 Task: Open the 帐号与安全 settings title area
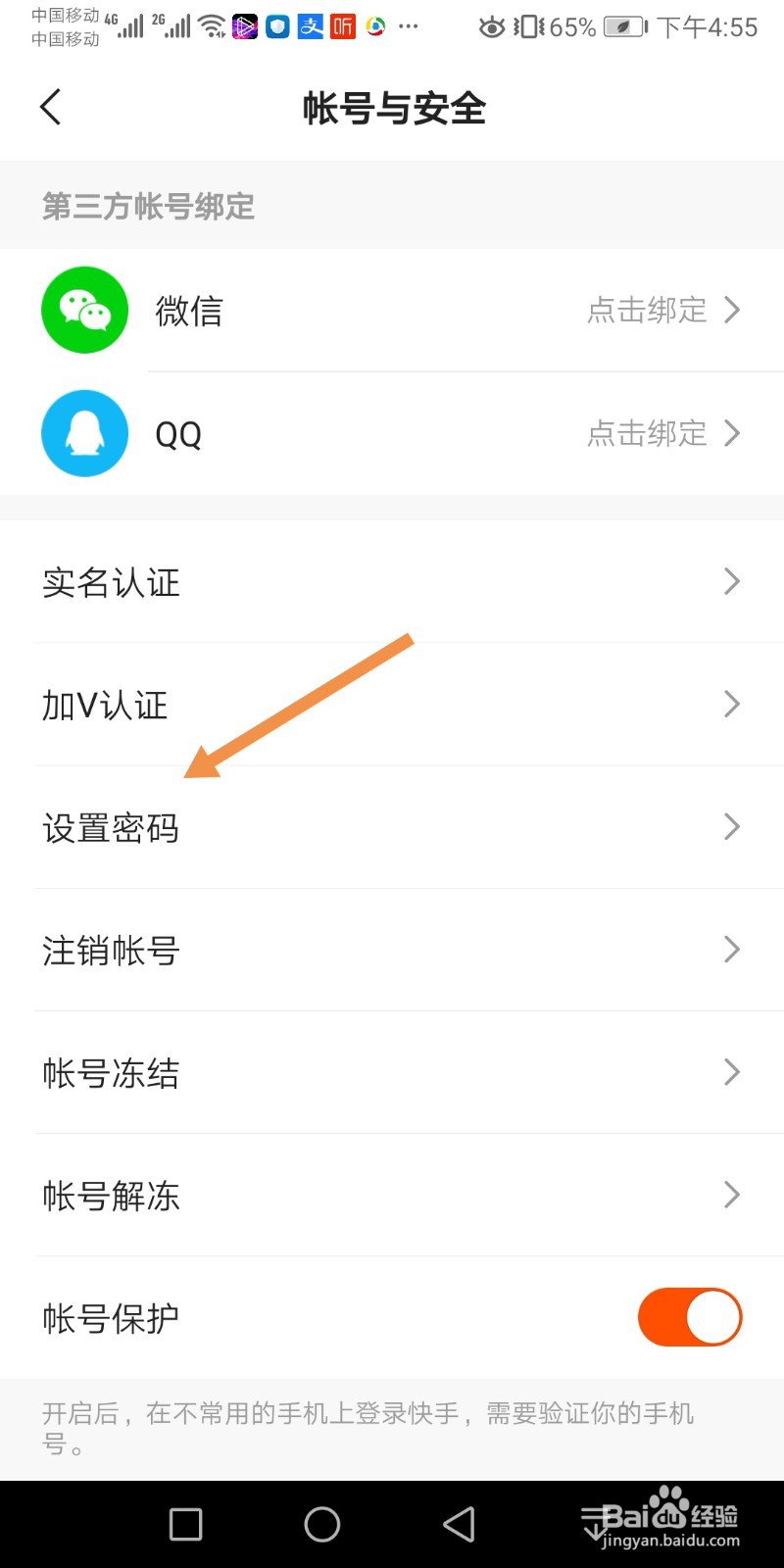(392, 109)
